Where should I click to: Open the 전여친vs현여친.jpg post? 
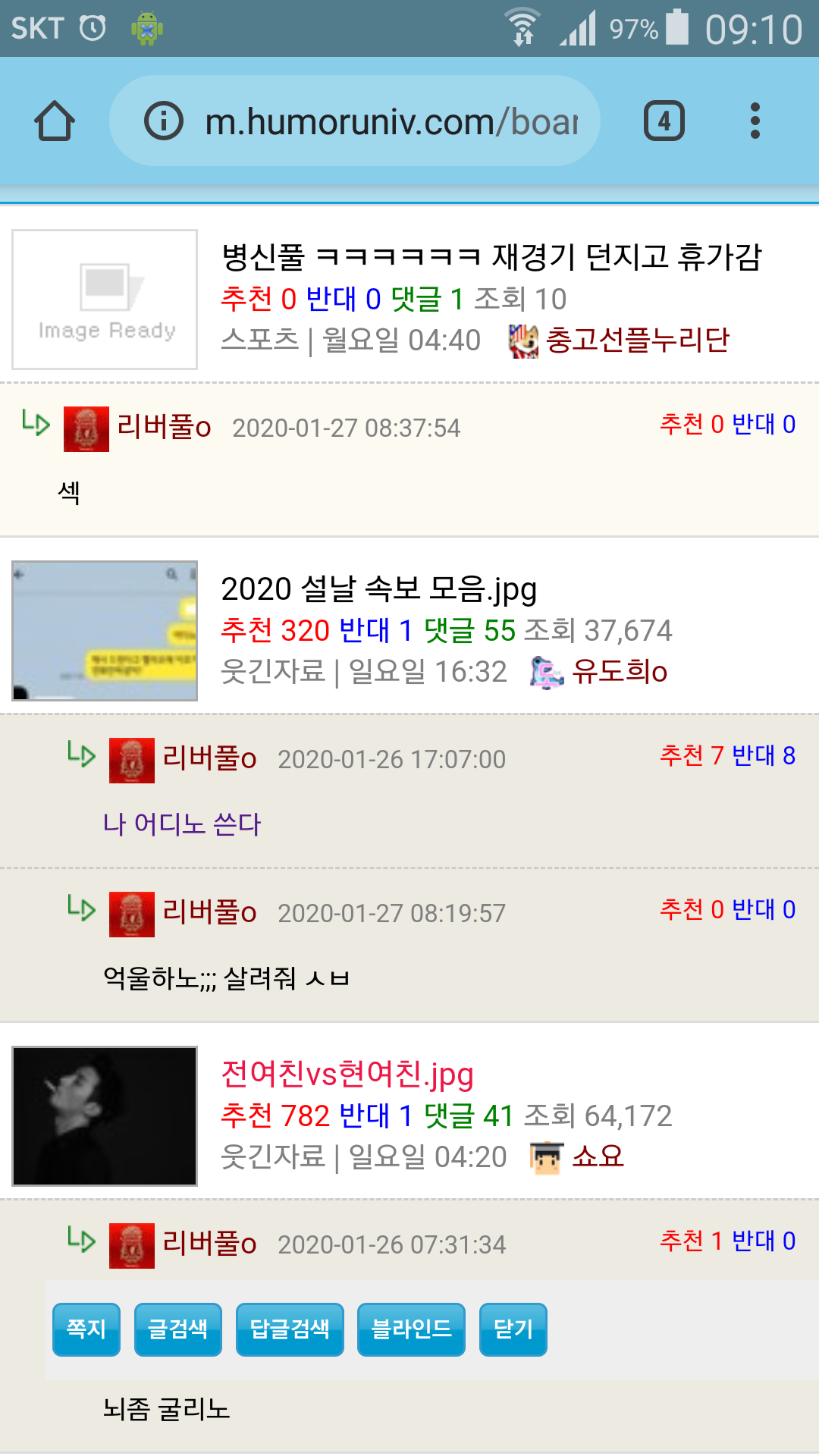347,1075
